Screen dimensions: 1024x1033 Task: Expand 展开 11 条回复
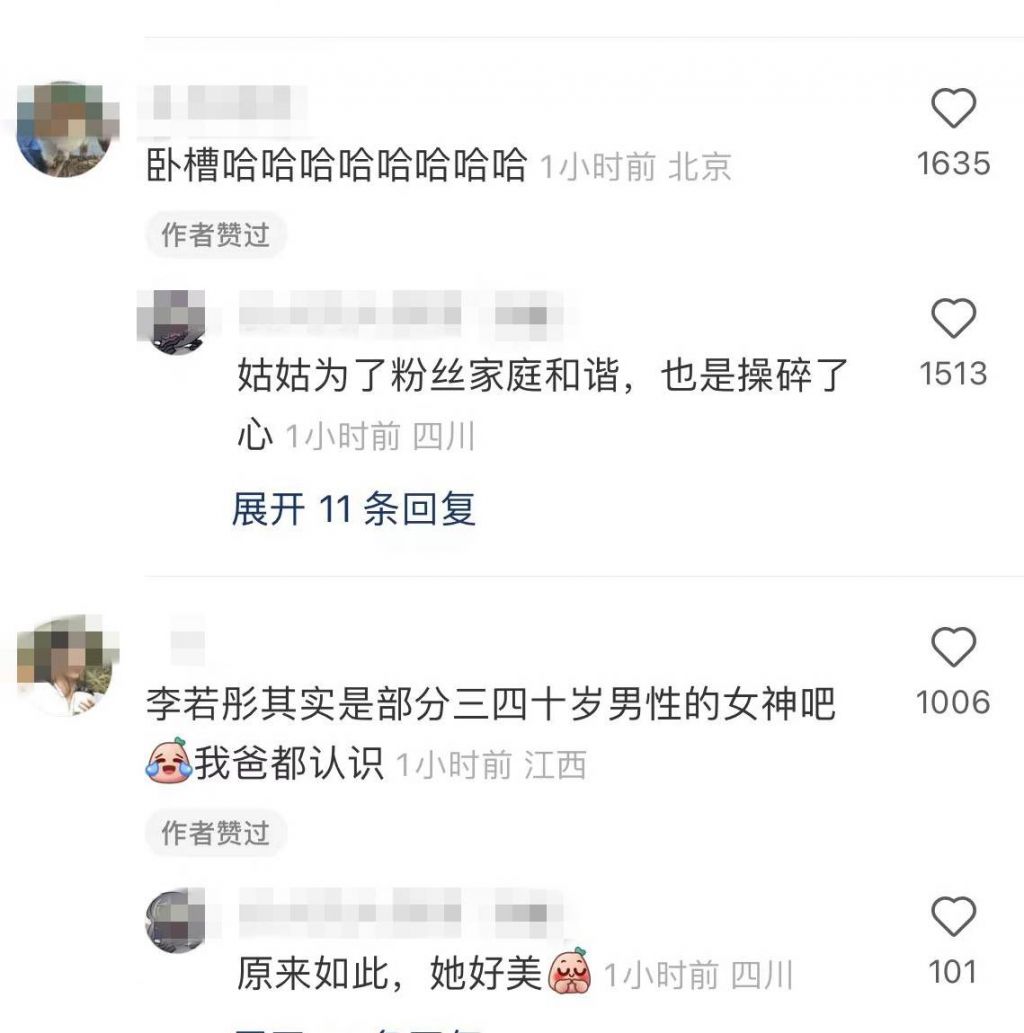pos(353,509)
